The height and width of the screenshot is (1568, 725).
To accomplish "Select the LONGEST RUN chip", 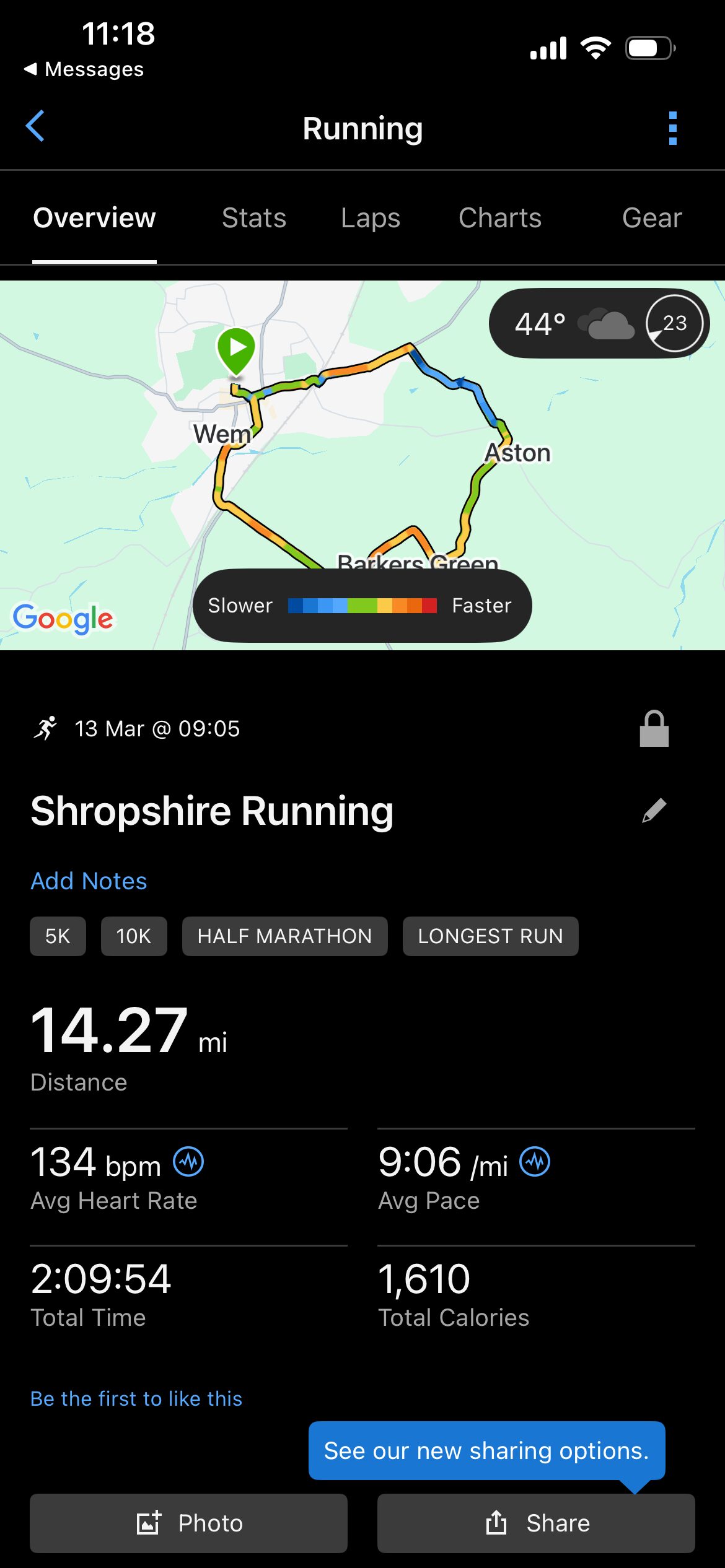I will (490, 936).
